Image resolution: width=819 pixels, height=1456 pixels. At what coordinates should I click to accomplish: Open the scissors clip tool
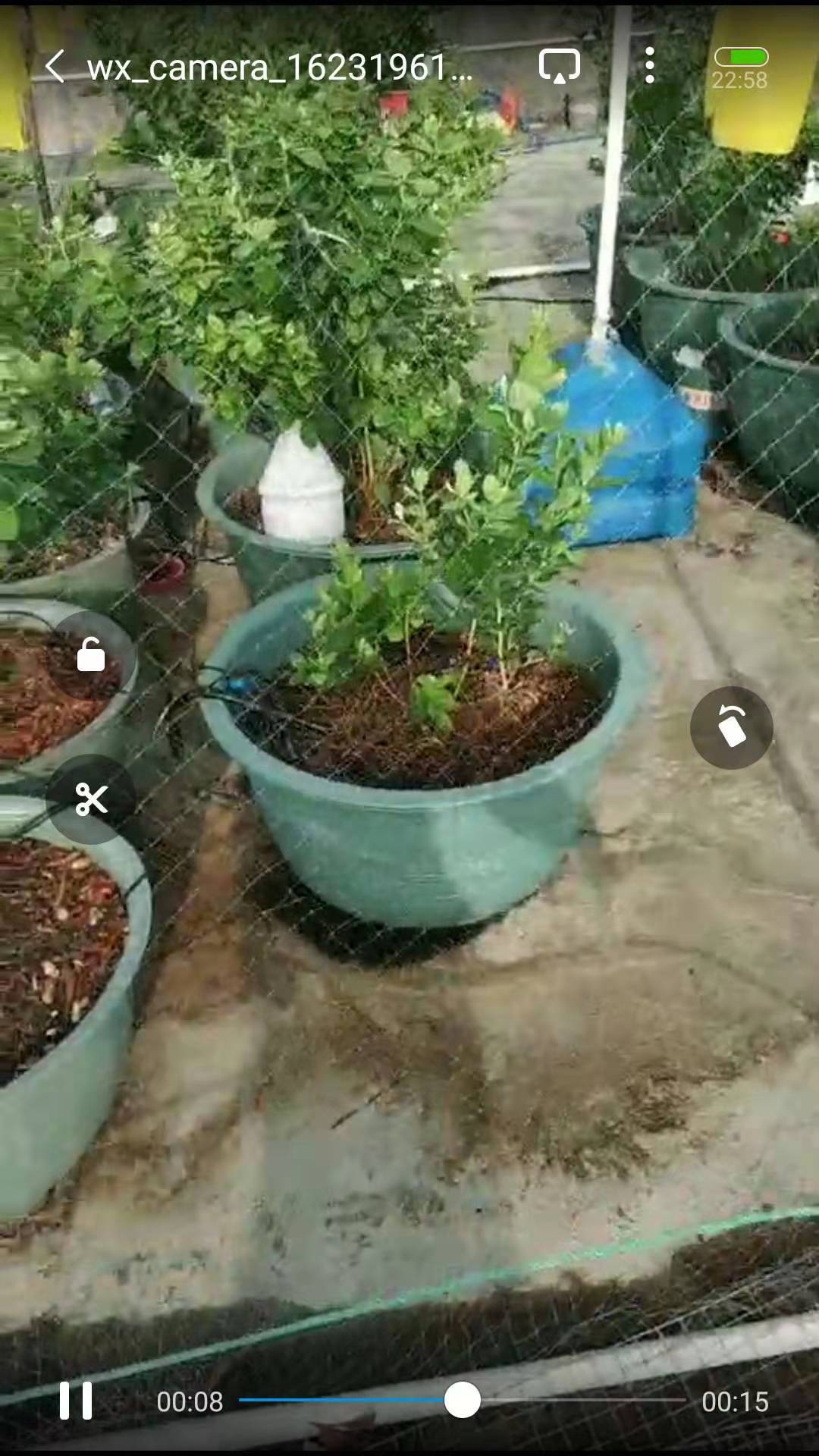(x=91, y=799)
